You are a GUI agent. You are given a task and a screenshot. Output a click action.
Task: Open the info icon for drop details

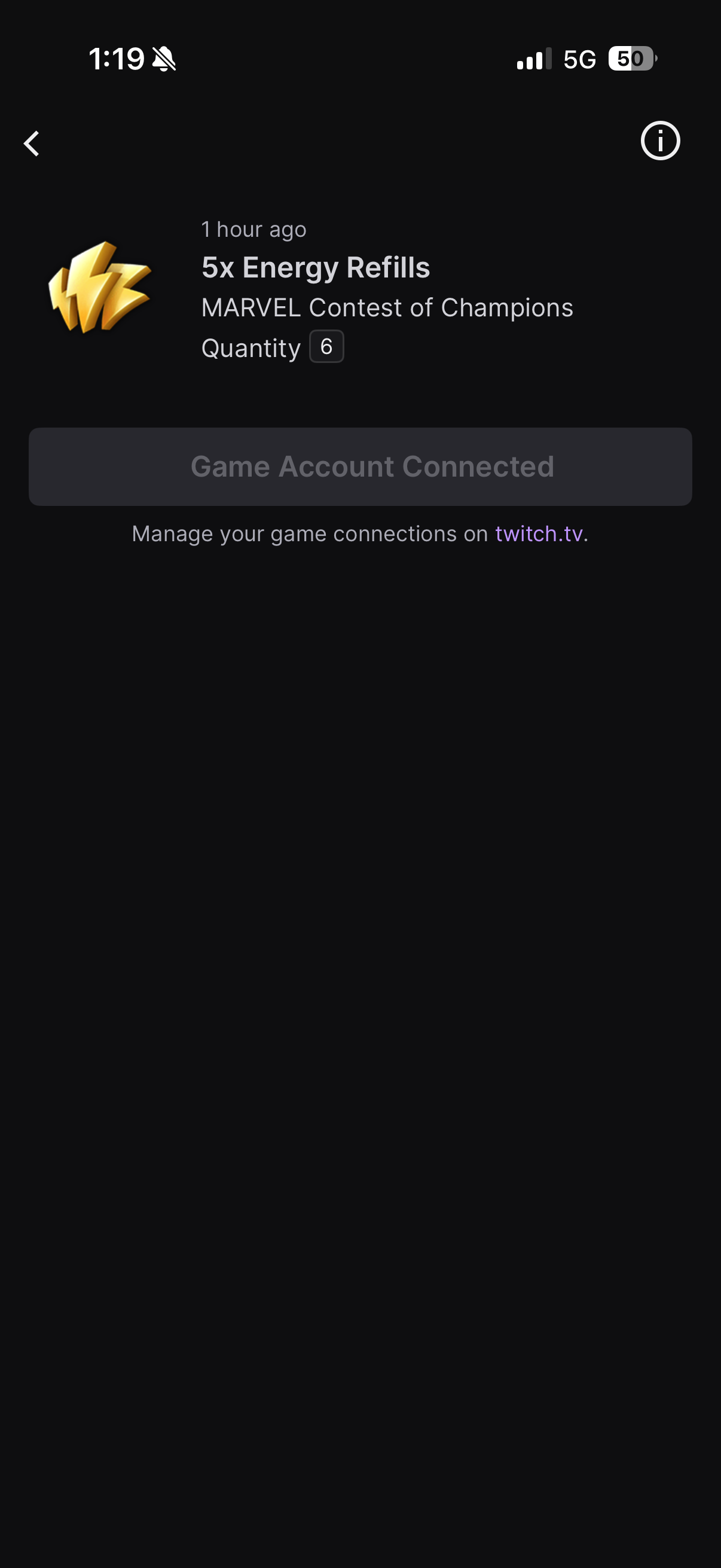[x=660, y=141]
